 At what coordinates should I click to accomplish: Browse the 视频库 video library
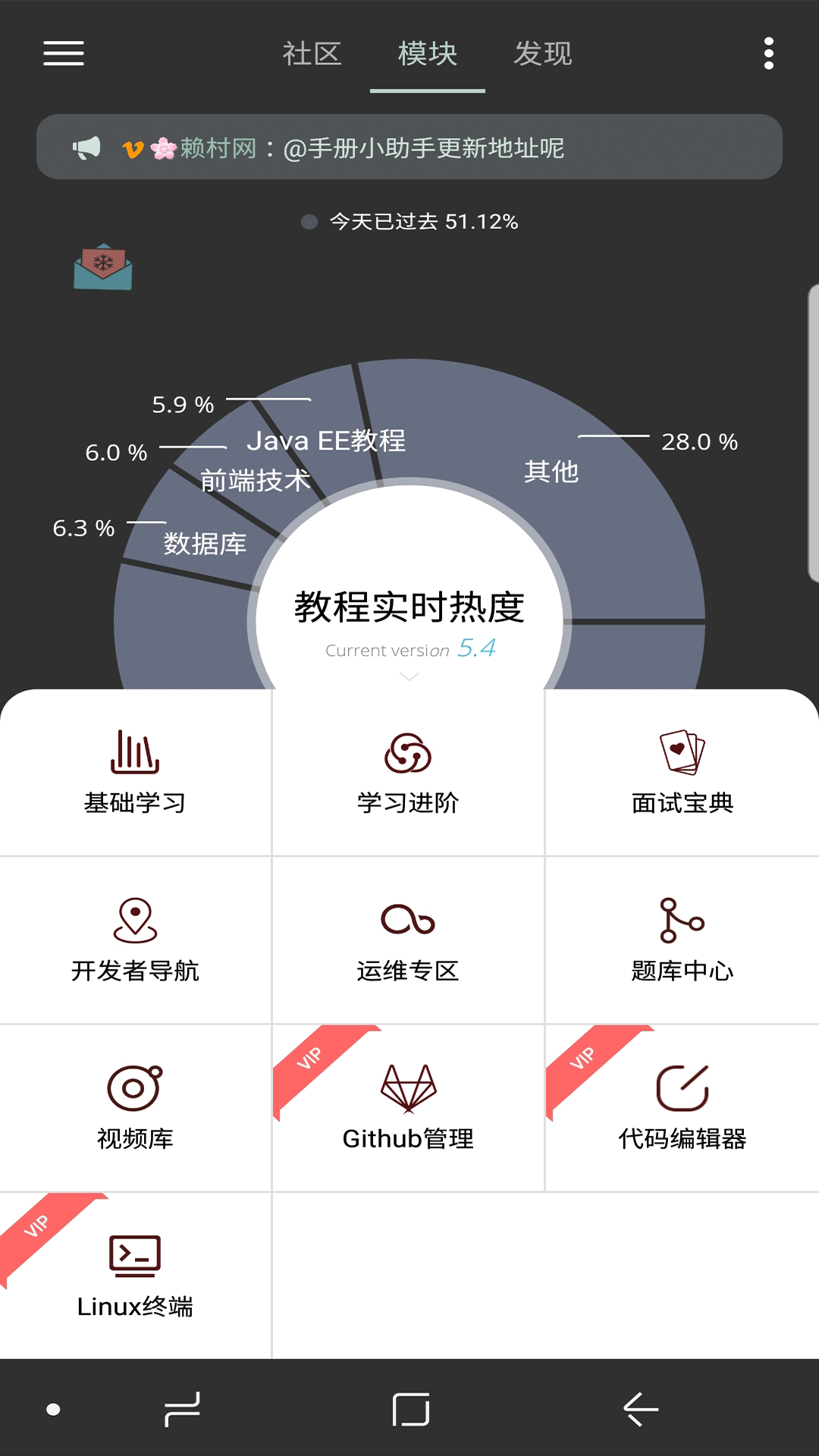coord(135,1107)
